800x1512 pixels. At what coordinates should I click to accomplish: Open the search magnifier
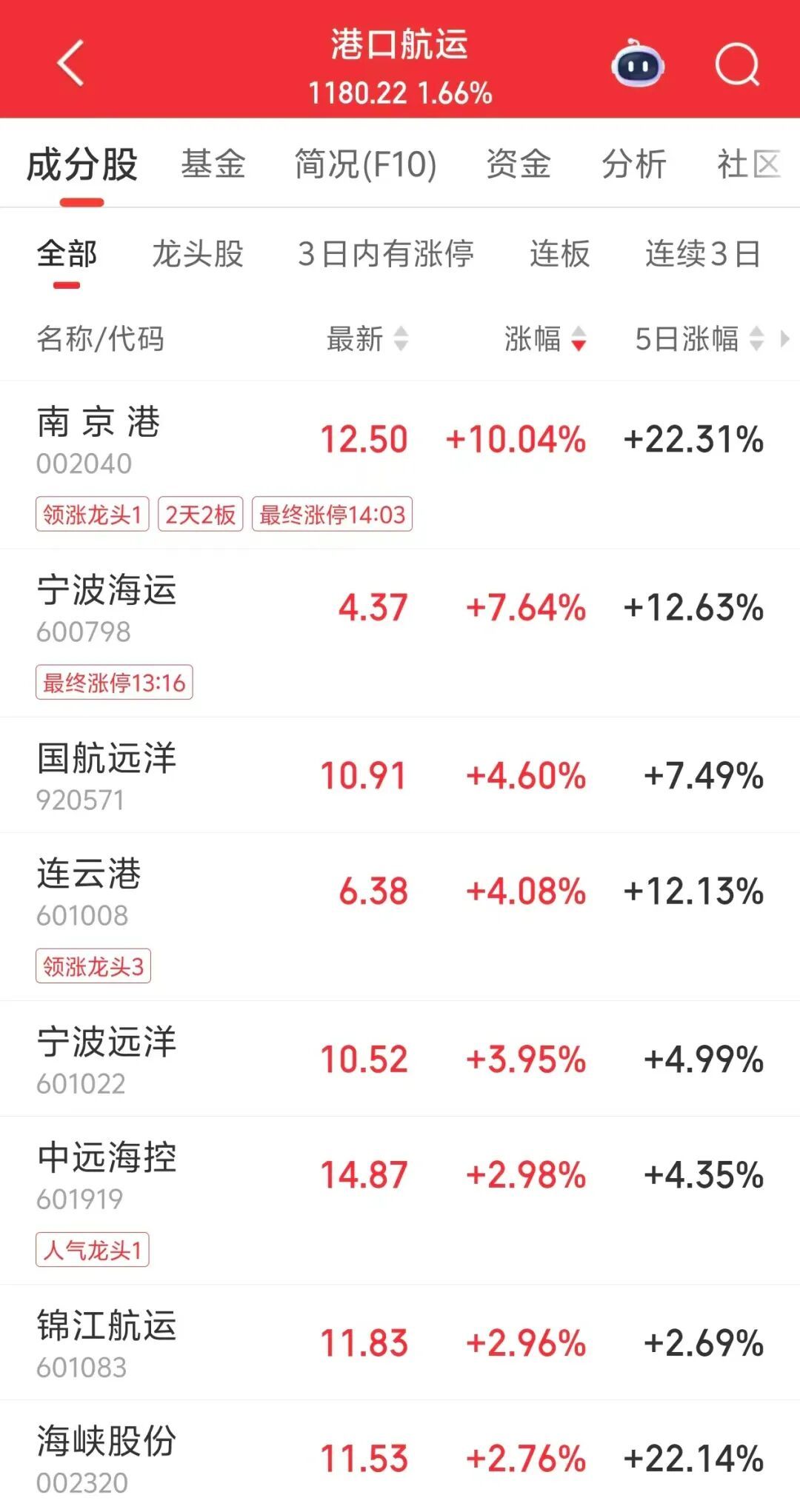pyautogui.click(x=737, y=65)
